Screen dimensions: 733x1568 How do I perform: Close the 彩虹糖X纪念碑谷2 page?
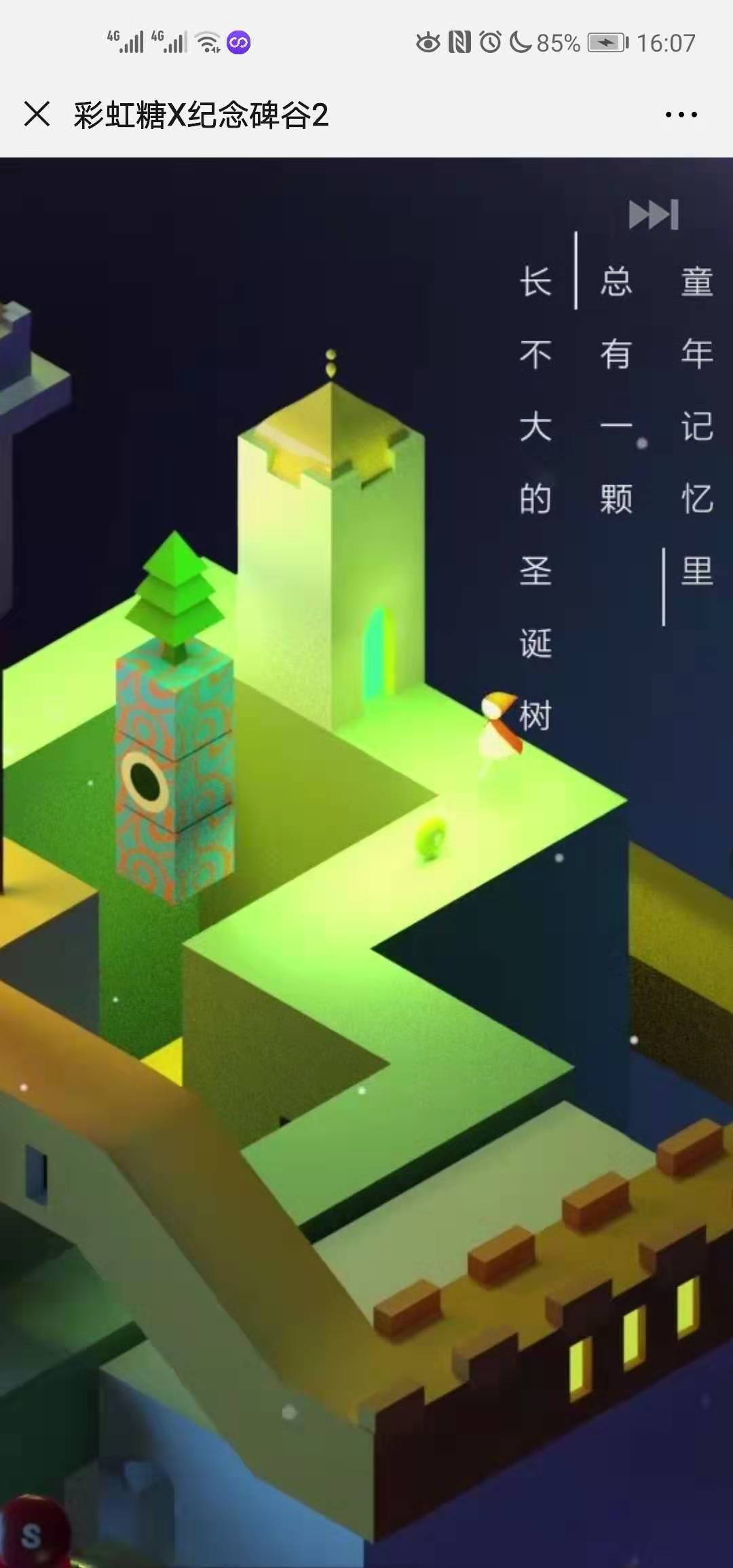[37, 114]
